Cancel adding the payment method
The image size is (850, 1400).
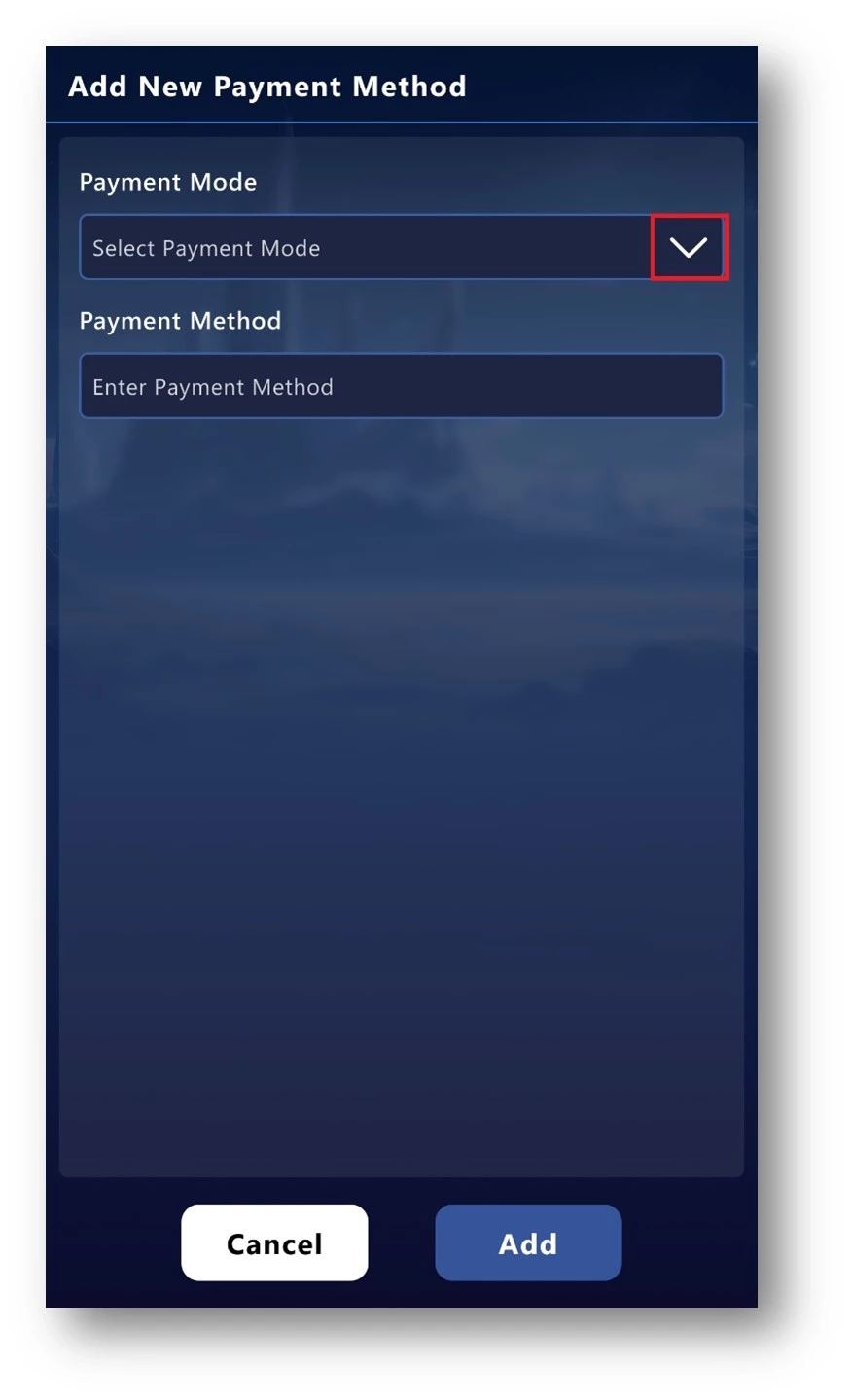[274, 1242]
